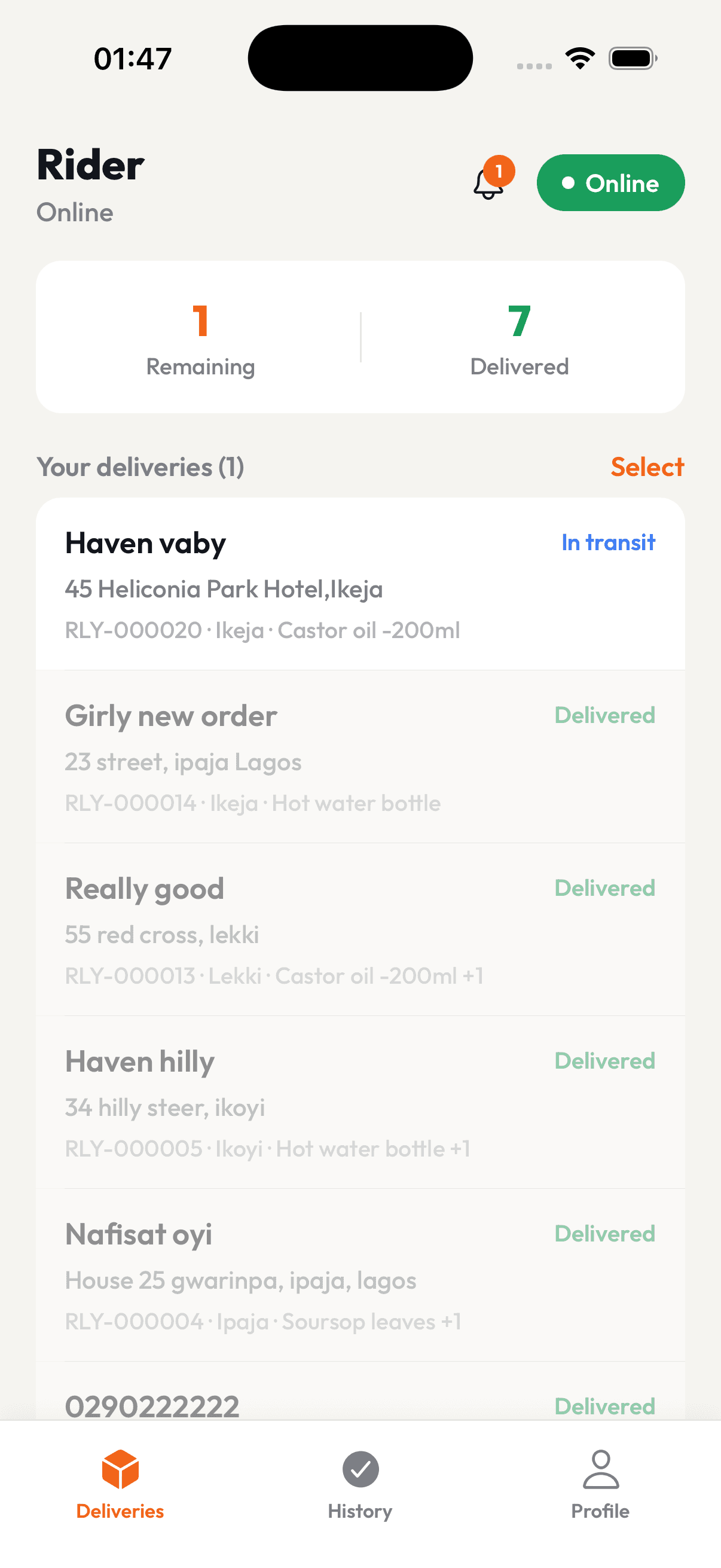Switch to the History tab
The width and height of the screenshot is (721, 1568).
coord(360,1485)
